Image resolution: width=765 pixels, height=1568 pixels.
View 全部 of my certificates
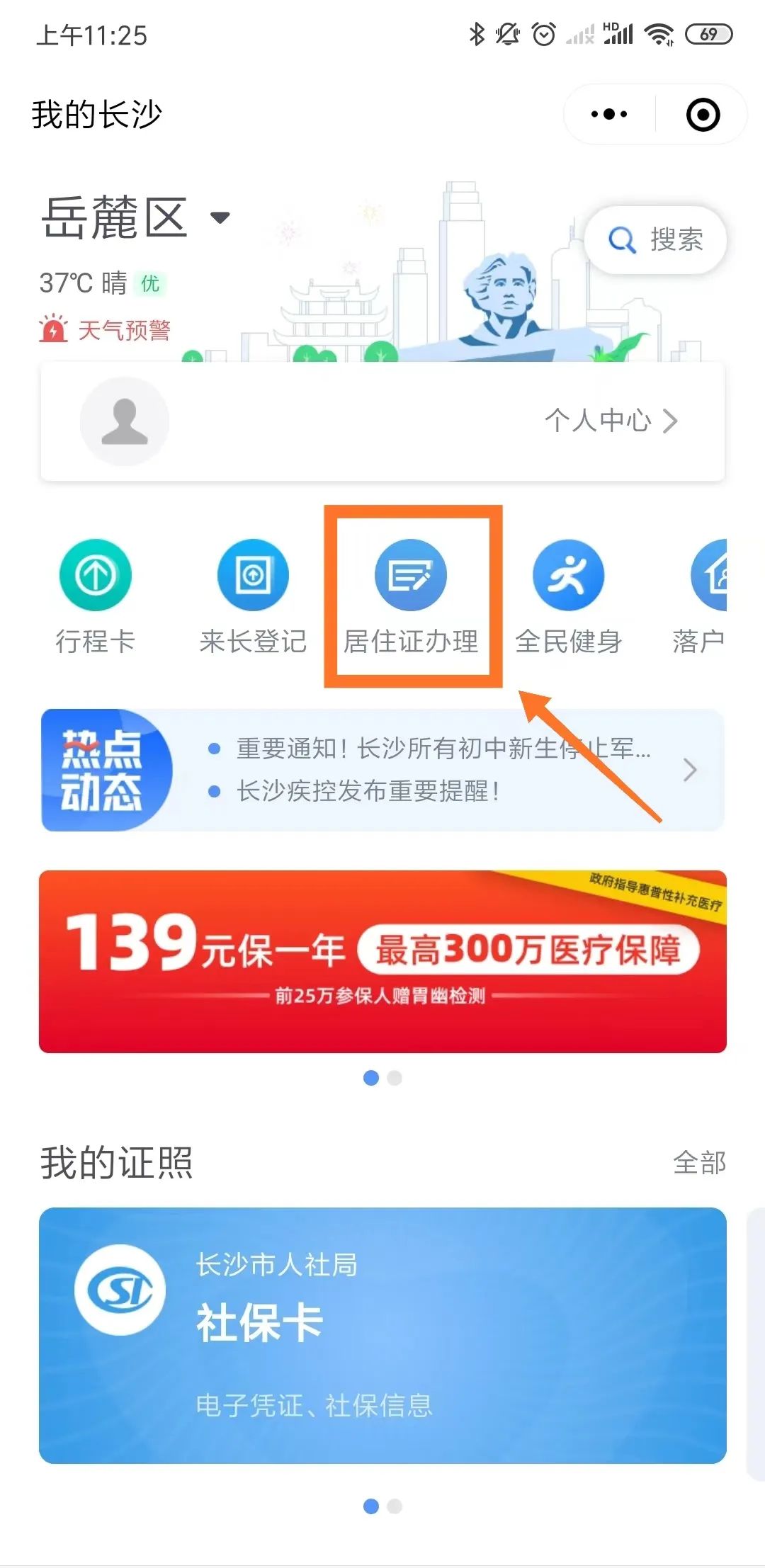pyautogui.click(x=699, y=1163)
